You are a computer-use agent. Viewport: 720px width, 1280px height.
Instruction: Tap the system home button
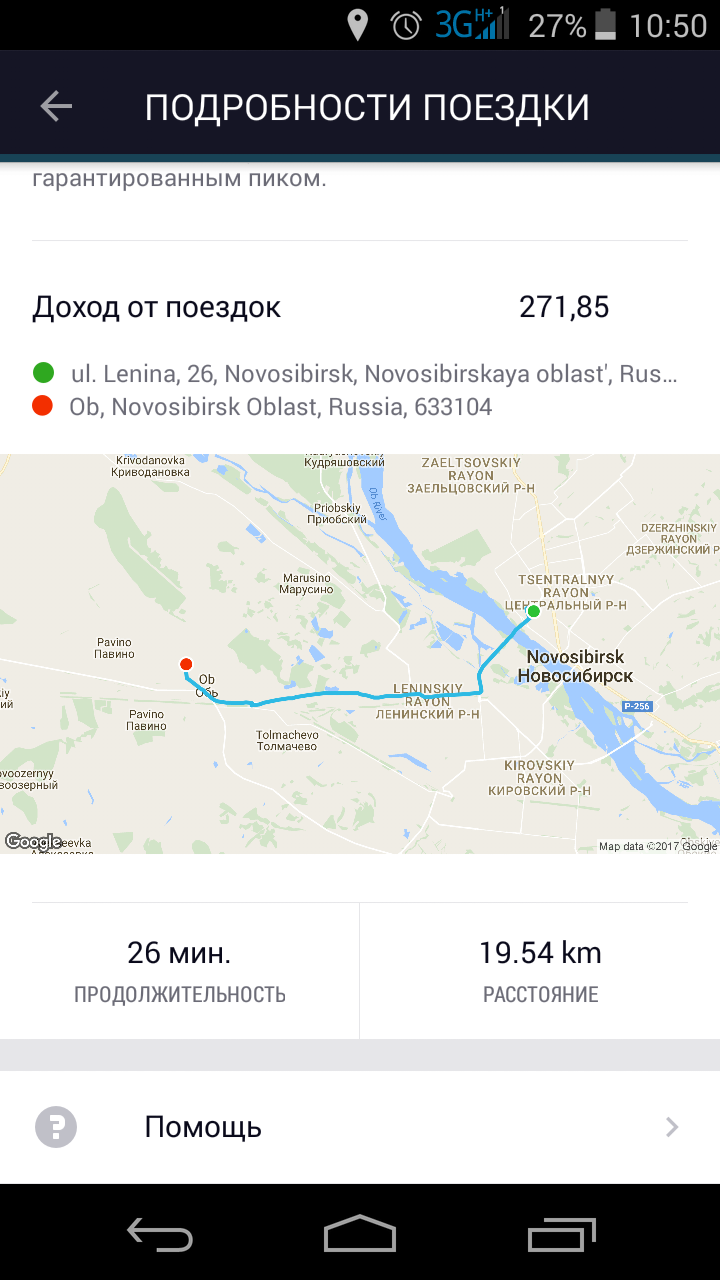tap(360, 1233)
